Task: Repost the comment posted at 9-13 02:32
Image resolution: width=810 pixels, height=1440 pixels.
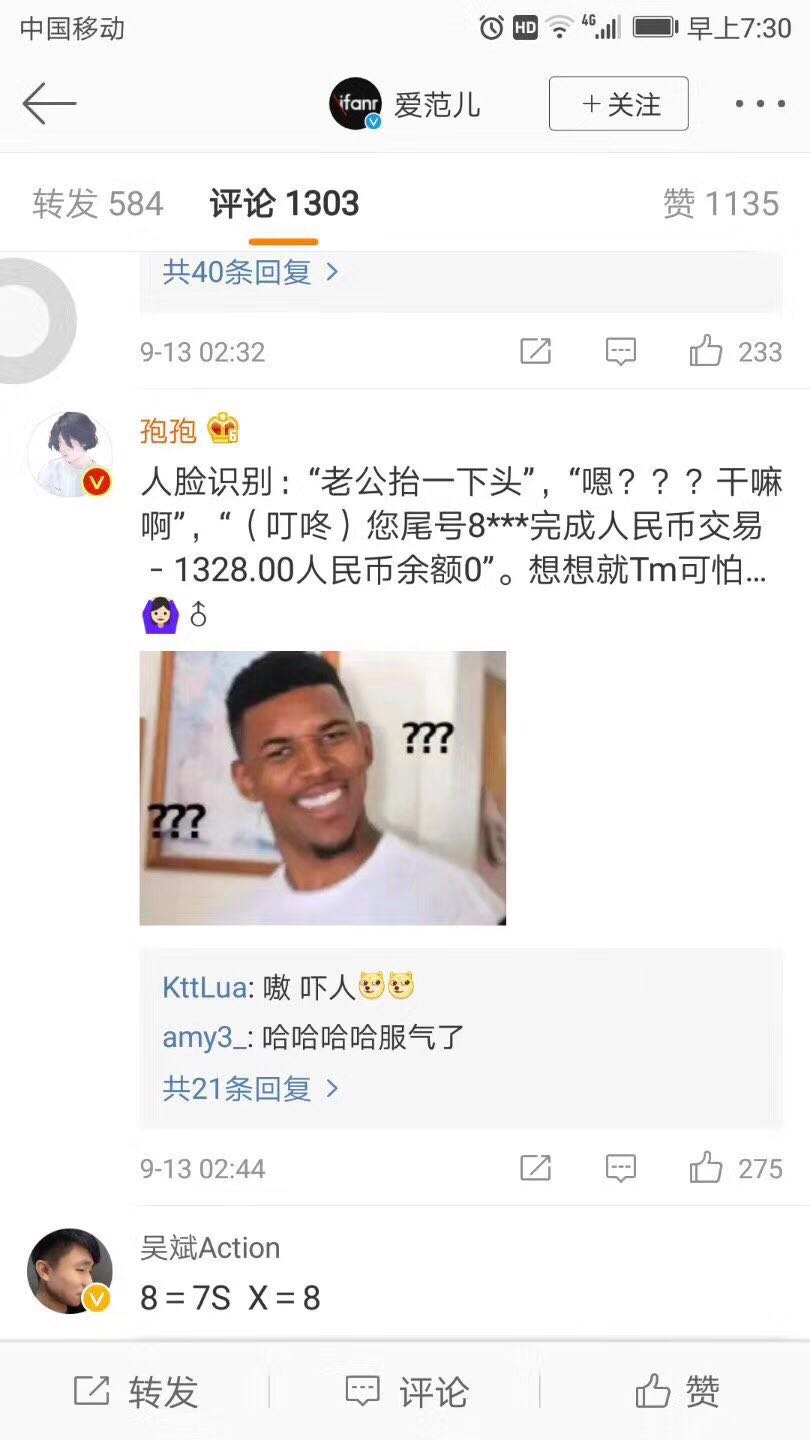Action: click(536, 351)
